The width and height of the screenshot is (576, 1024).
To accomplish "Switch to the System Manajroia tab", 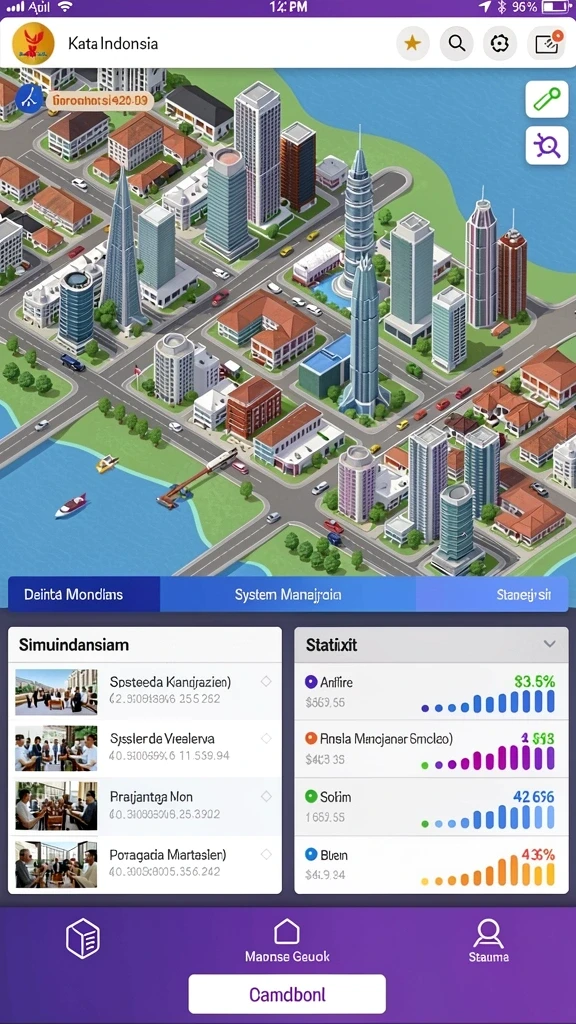I will click(288, 595).
